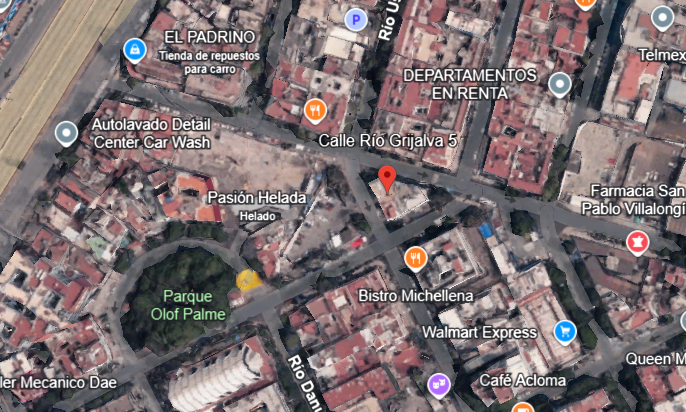Select the red pin at Calle Río Grijalva 5

(x=387, y=179)
